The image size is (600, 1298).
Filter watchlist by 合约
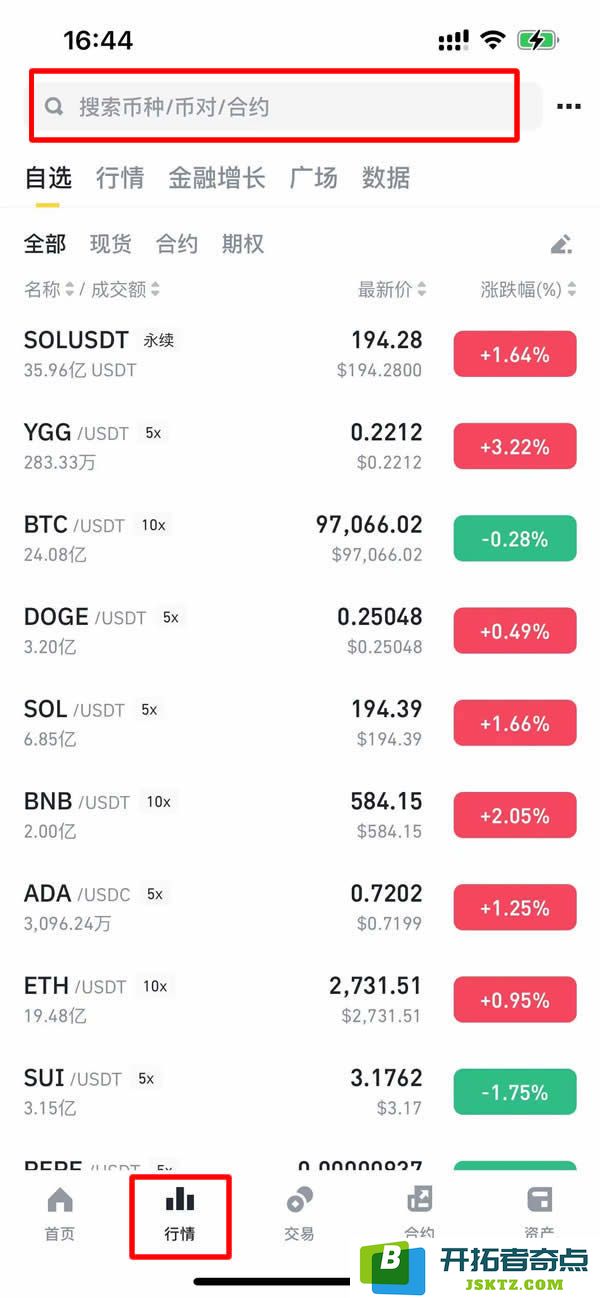(177, 244)
